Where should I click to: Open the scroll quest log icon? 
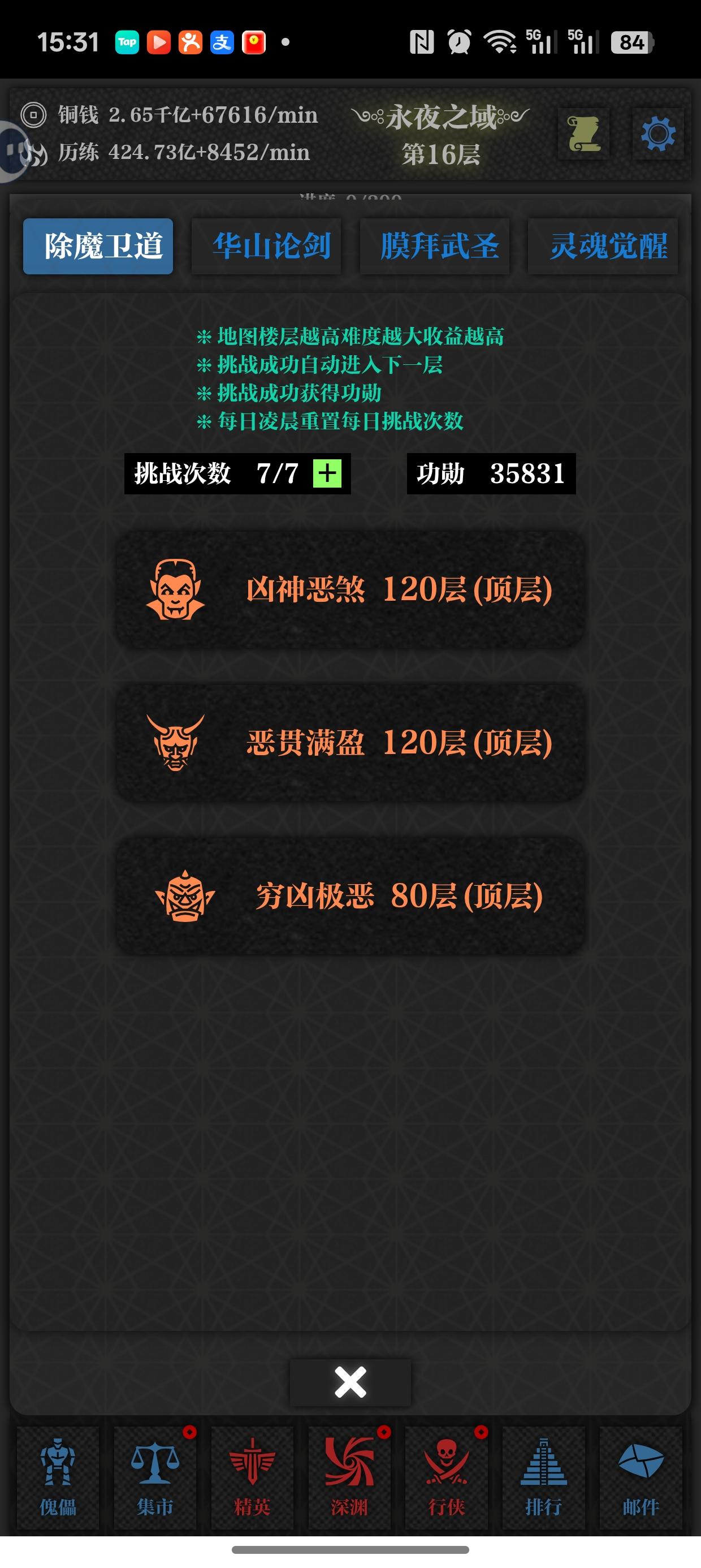pos(585,134)
